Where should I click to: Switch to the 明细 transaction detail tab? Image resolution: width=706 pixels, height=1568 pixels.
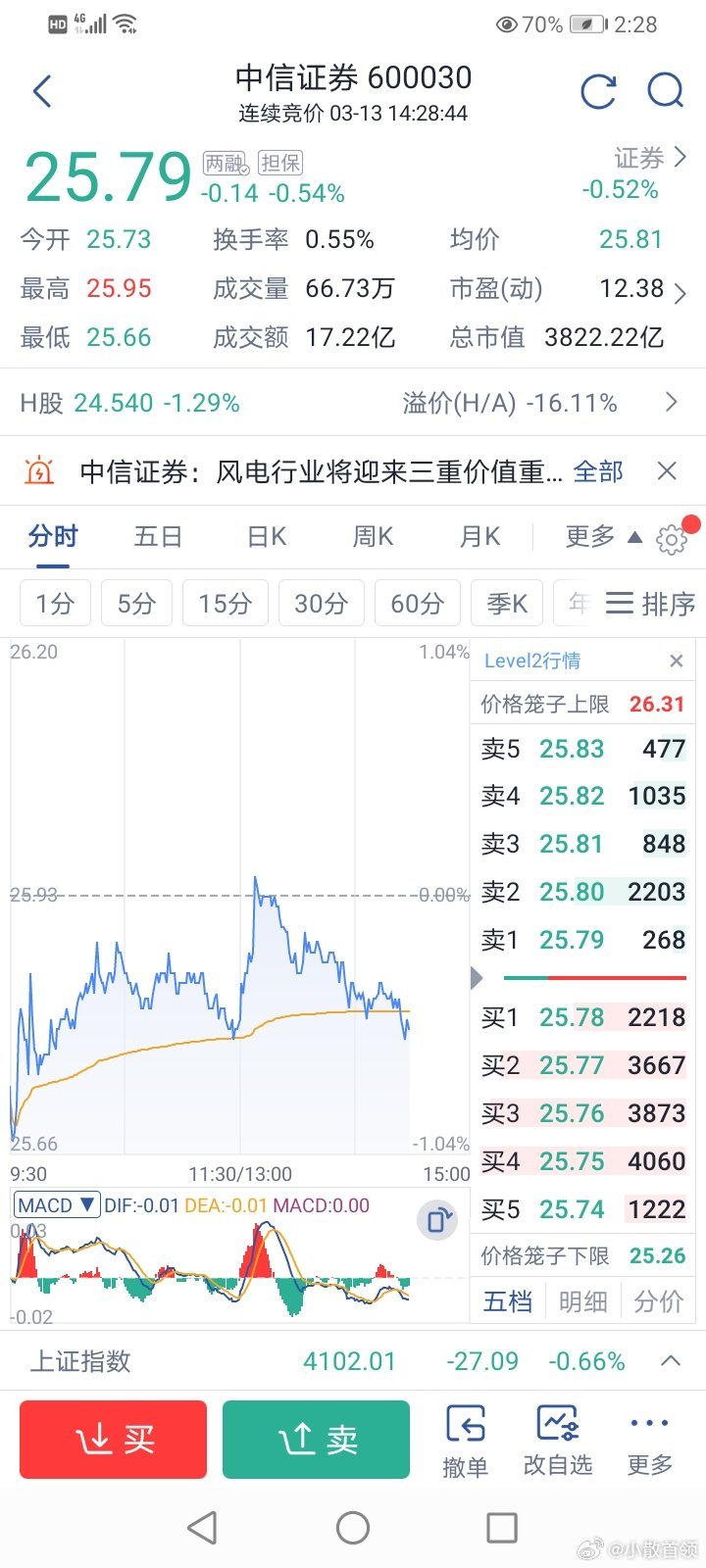click(582, 1300)
